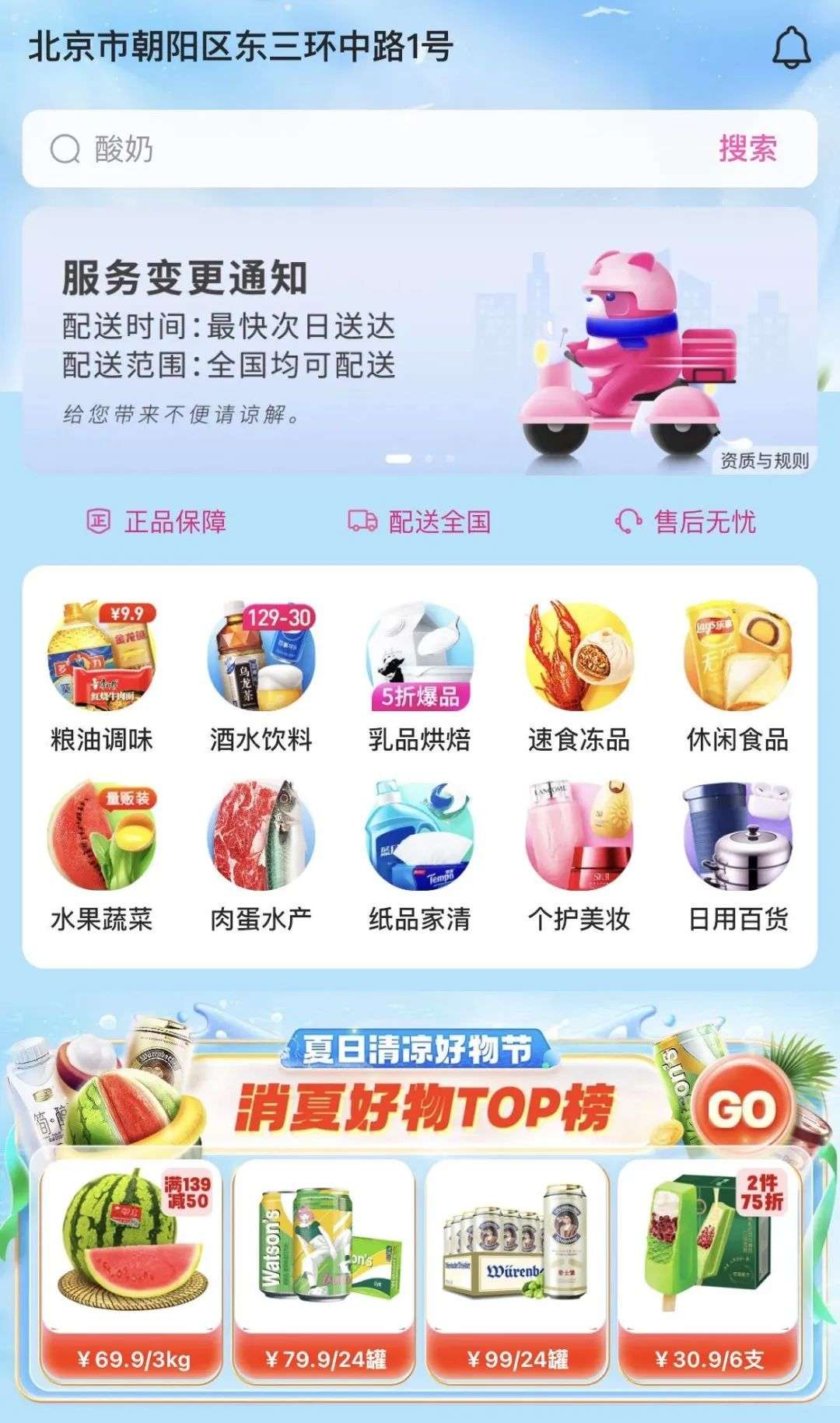The height and width of the screenshot is (1423, 840).
Task: View 资质与规则 link on banner
Action: 765,461
